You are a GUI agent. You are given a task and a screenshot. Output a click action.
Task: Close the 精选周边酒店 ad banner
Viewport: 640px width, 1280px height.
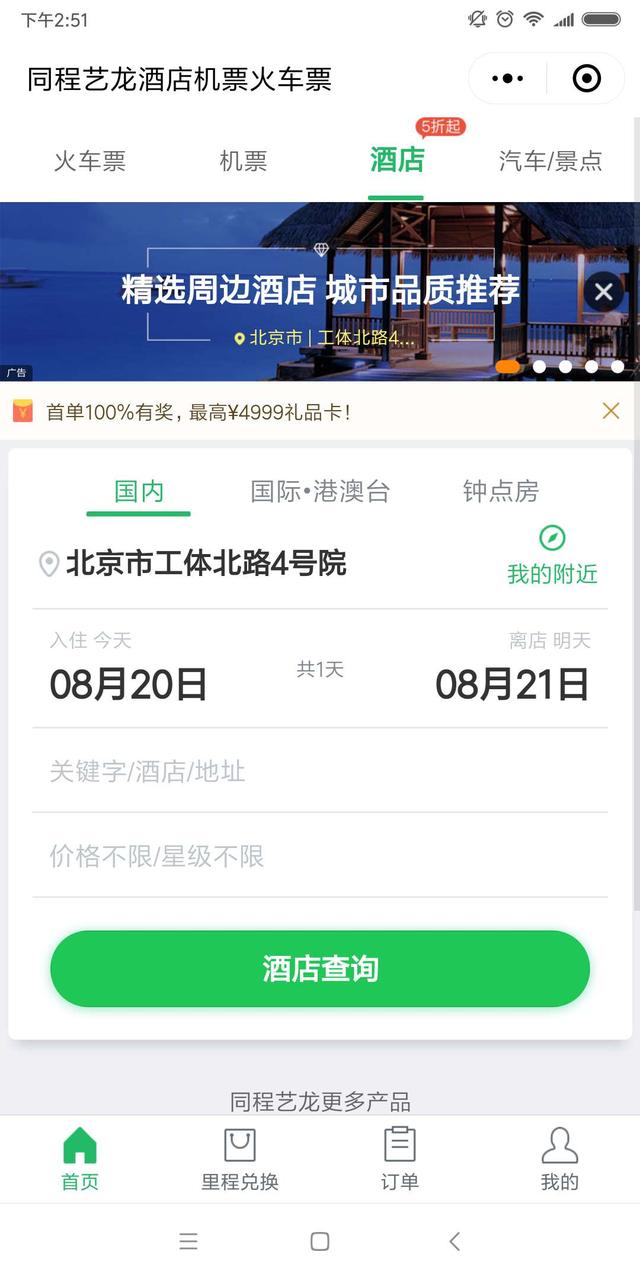pyautogui.click(x=603, y=291)
